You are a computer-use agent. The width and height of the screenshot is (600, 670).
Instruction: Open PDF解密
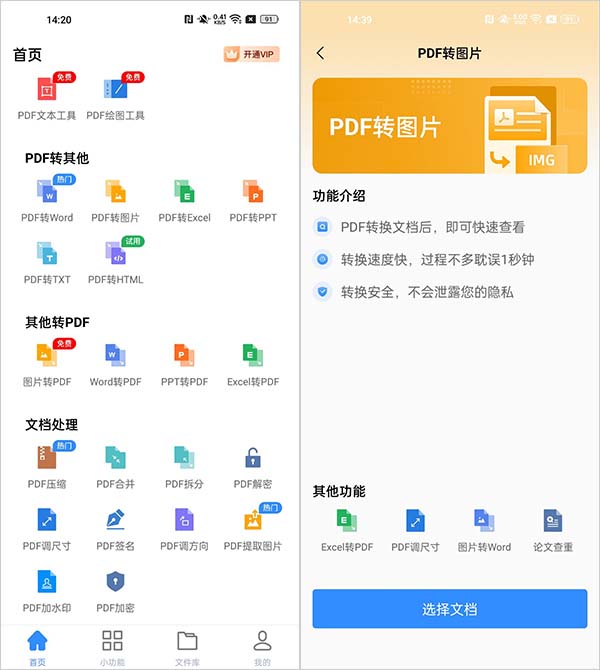click(252, 467)
